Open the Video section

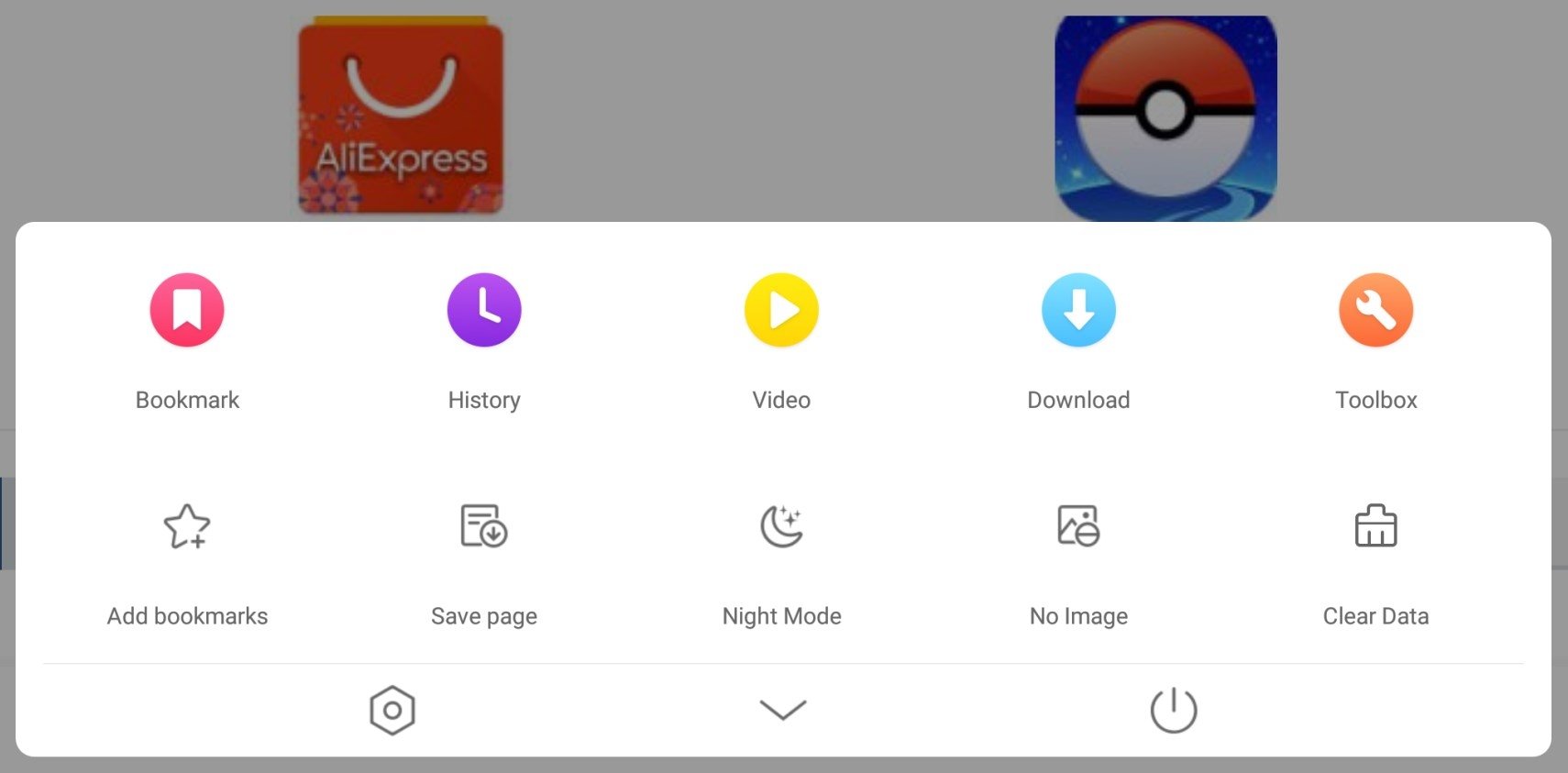coord(781,311)
